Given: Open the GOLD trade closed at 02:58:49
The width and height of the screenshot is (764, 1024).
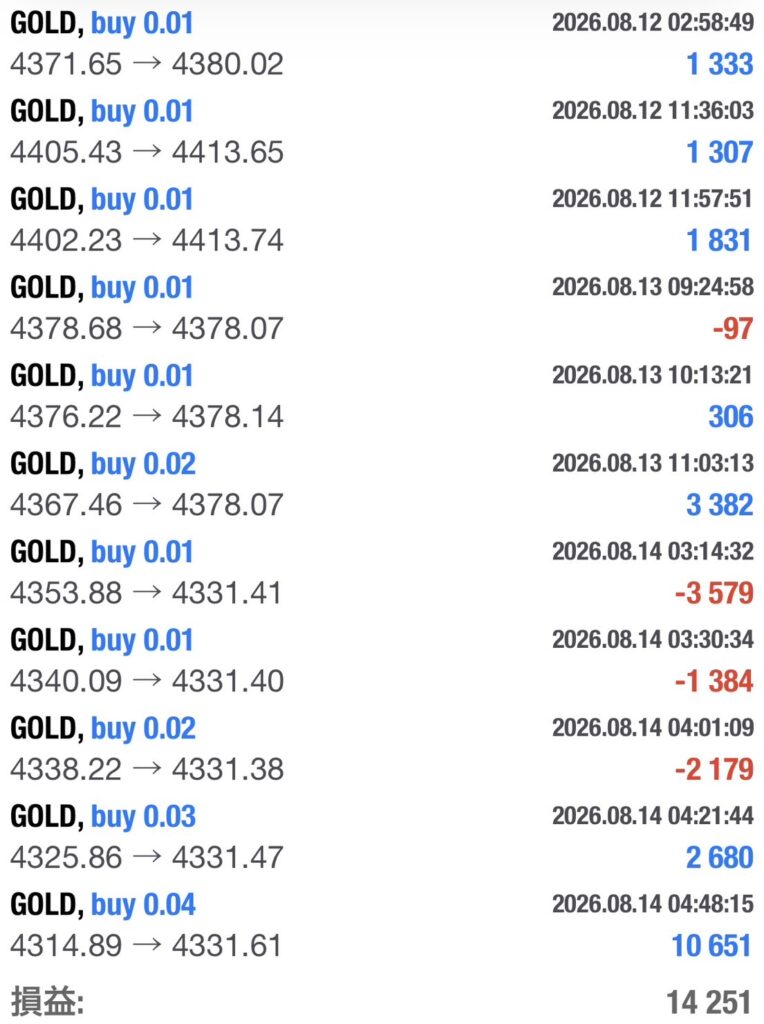Looking at the screenshot, I should coord(382,44).
